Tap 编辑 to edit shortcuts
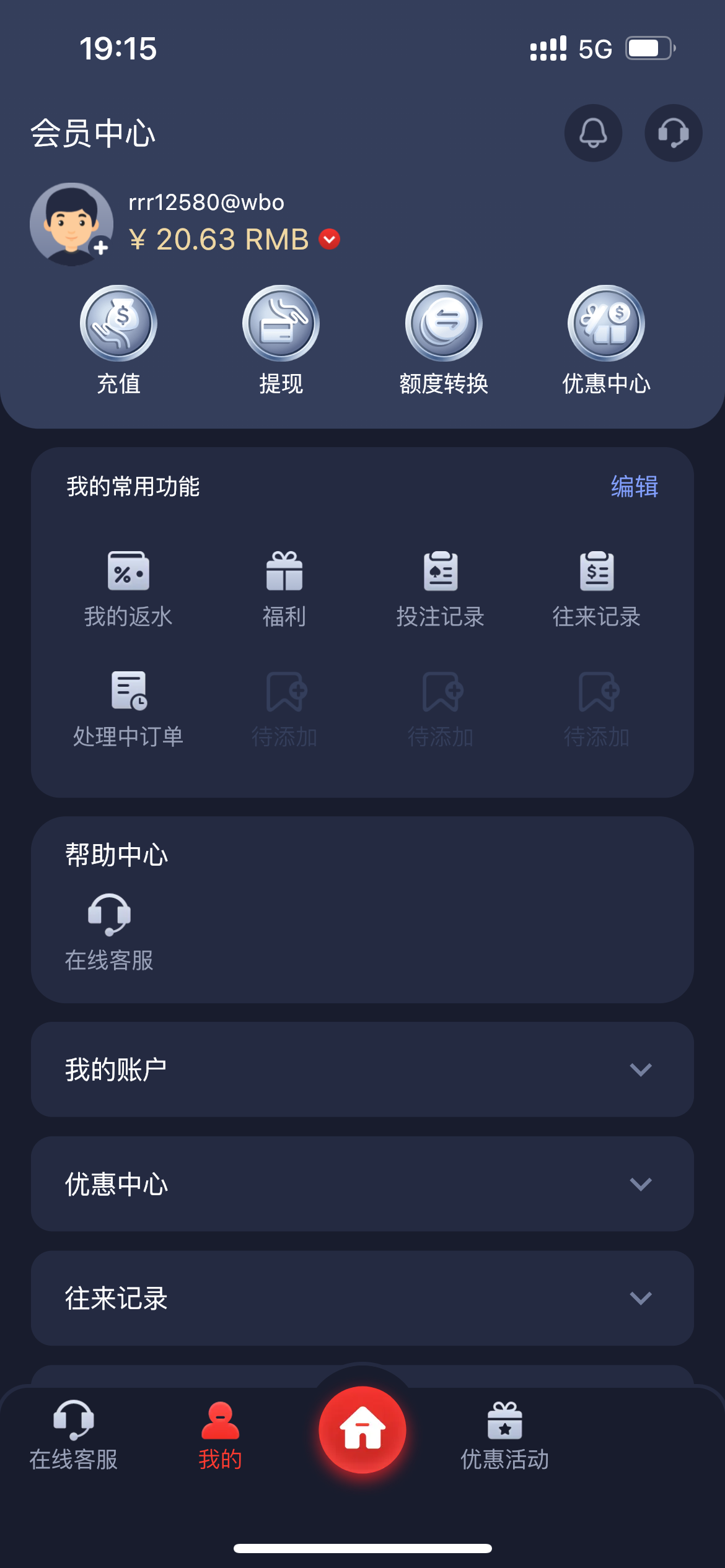725x1568 pixels. (634, 486)
